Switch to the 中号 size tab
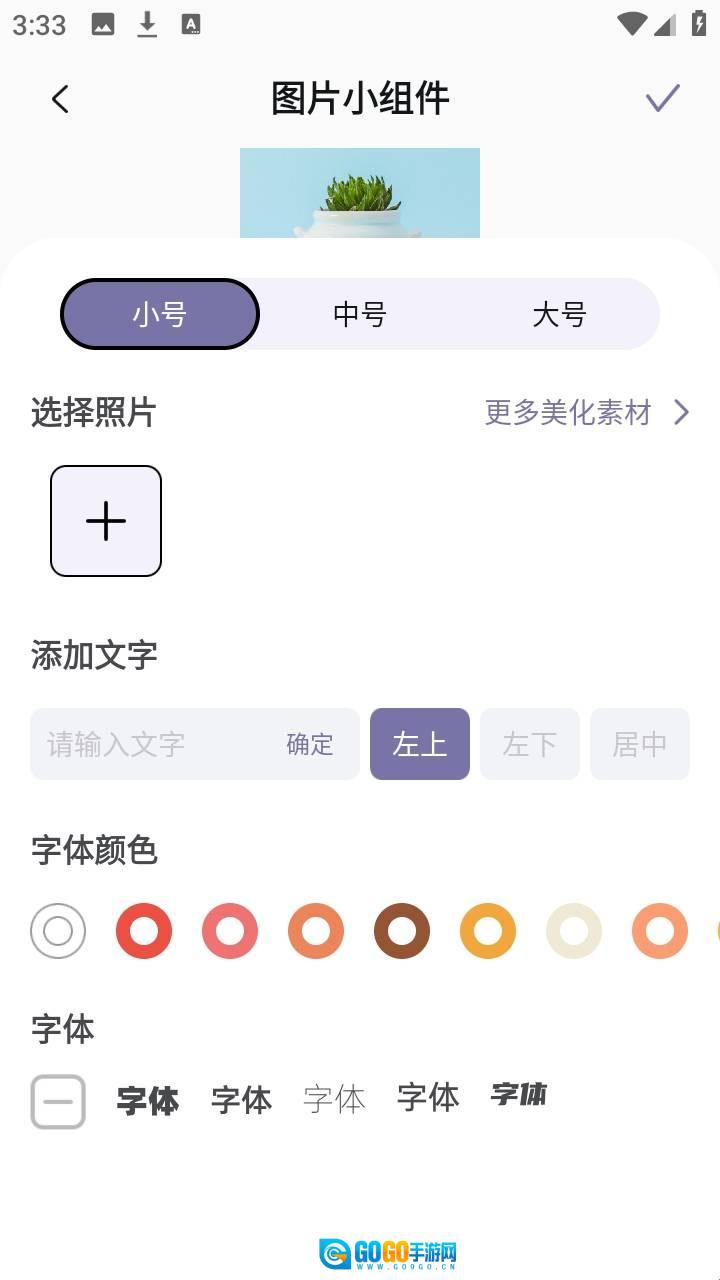 click(x=360, y=314)
